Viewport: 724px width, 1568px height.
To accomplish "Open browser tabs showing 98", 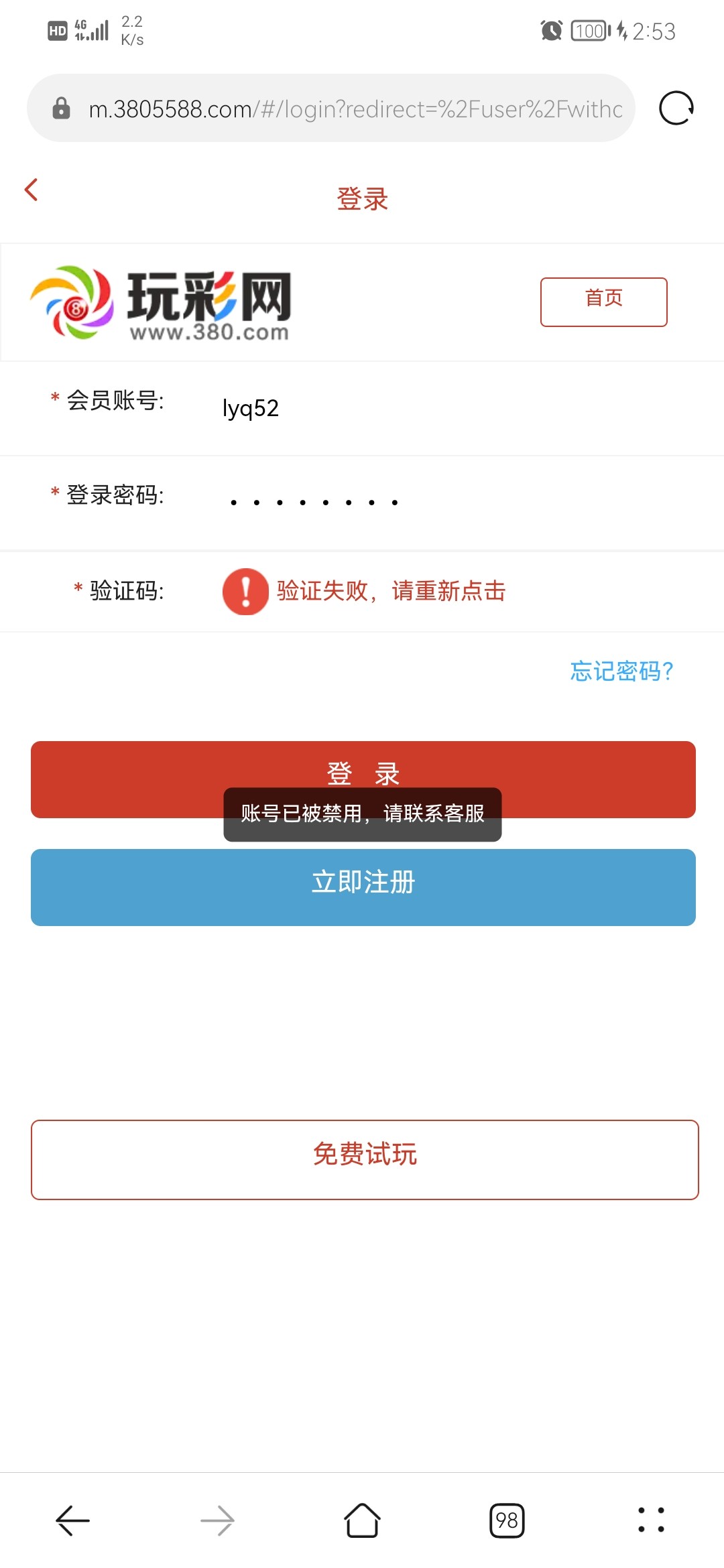I will pos(507,1520).
